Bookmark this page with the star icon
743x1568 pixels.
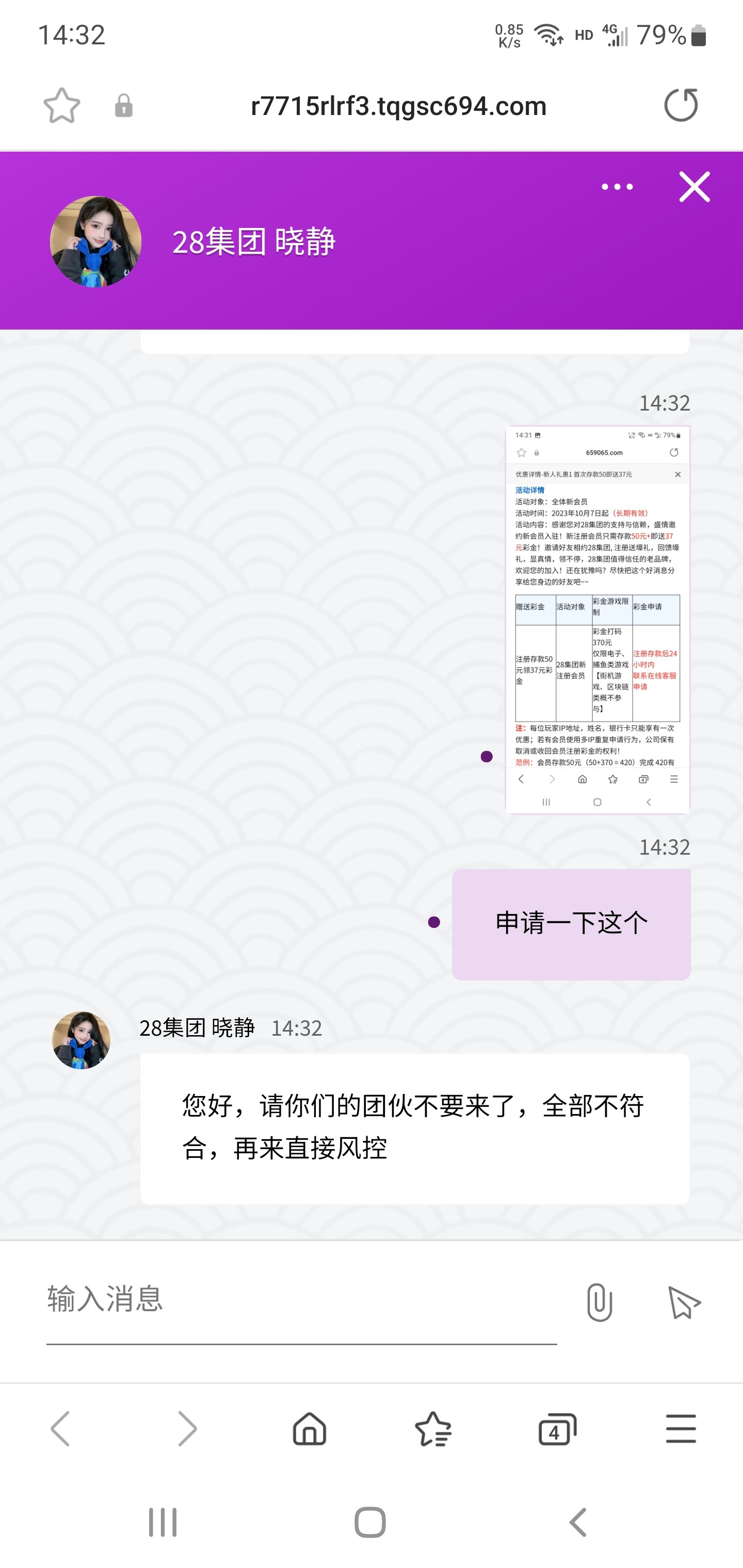click(61, 106)
